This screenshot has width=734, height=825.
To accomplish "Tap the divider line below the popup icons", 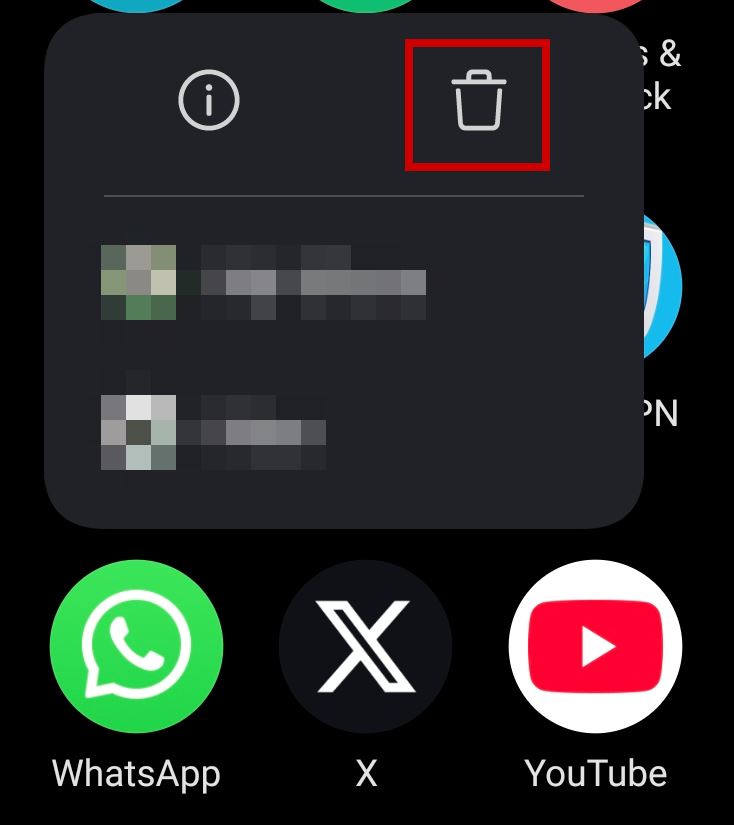I will pyautogui.click(x=344, y=195).
